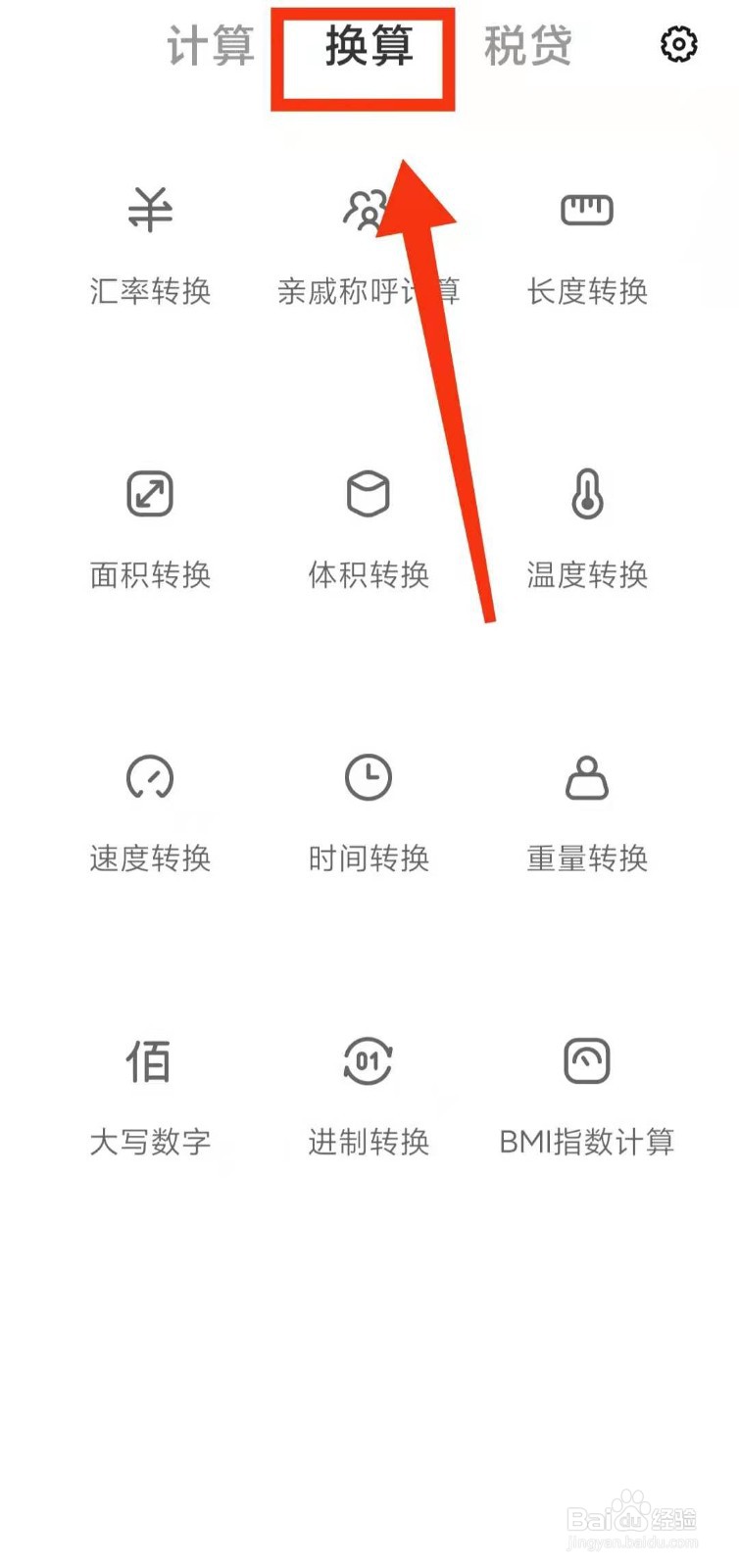
Task: Select the highlighted 换算 tab
Action: click(363, 51)
